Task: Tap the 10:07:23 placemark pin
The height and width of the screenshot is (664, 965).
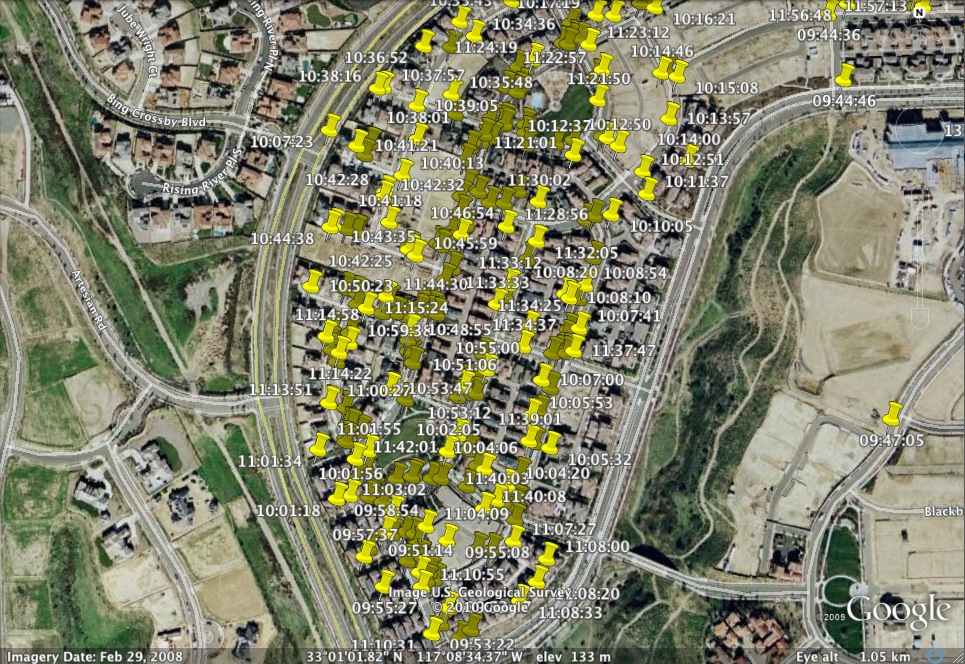Action: pyautogui.click(x=332, y=125)
